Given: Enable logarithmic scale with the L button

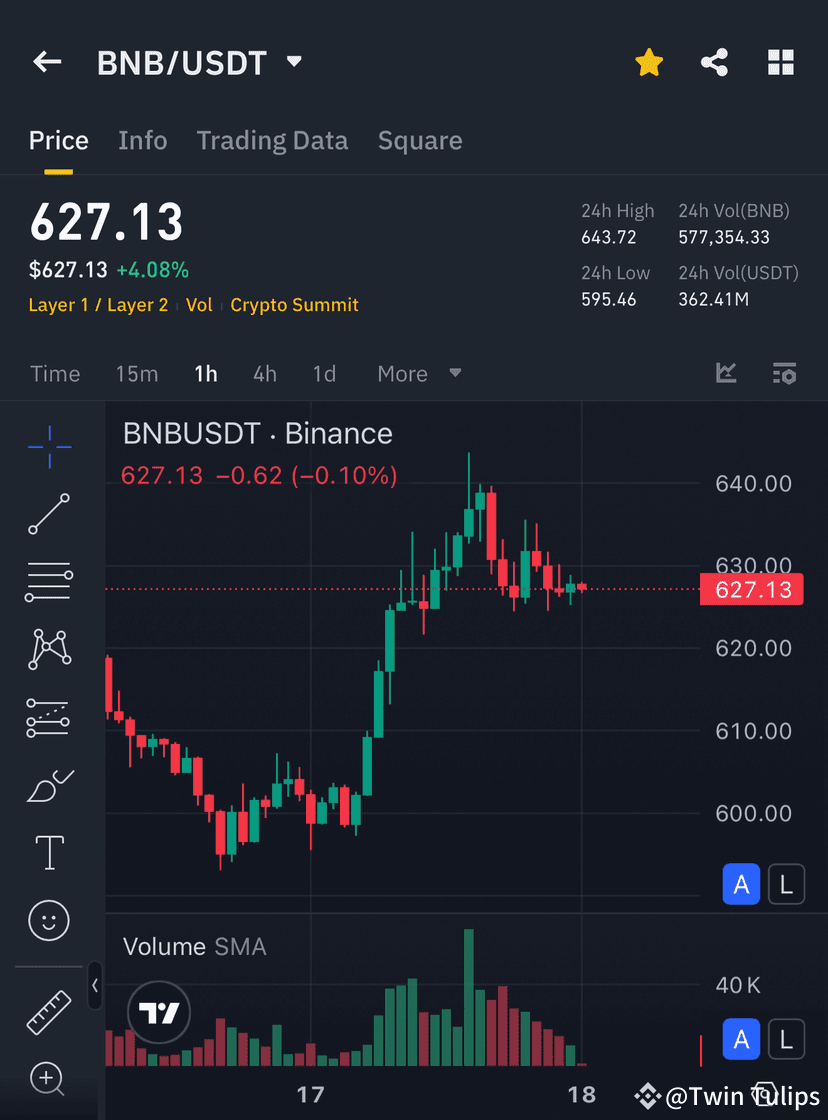Looking at the screenshot, I should click(786, 884).
